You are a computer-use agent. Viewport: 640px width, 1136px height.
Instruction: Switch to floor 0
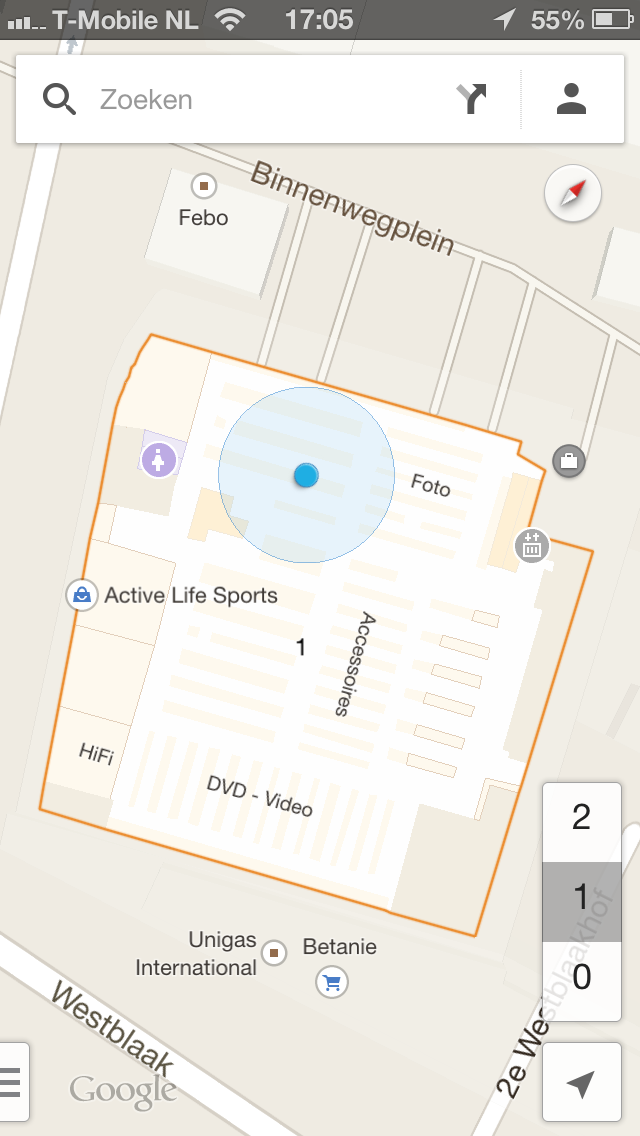581,977
